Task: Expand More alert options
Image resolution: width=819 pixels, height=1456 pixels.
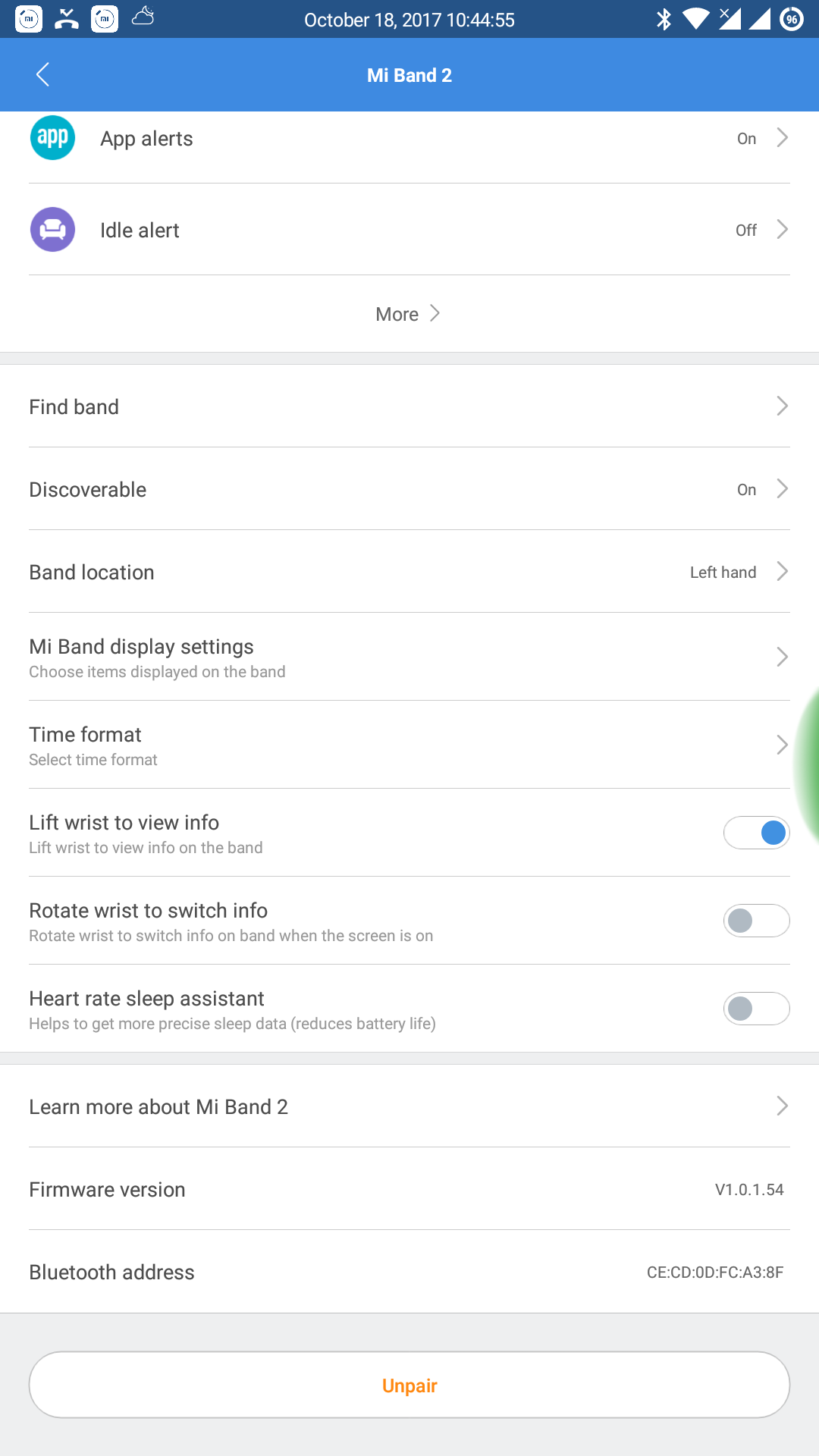Action: [408, 314]
